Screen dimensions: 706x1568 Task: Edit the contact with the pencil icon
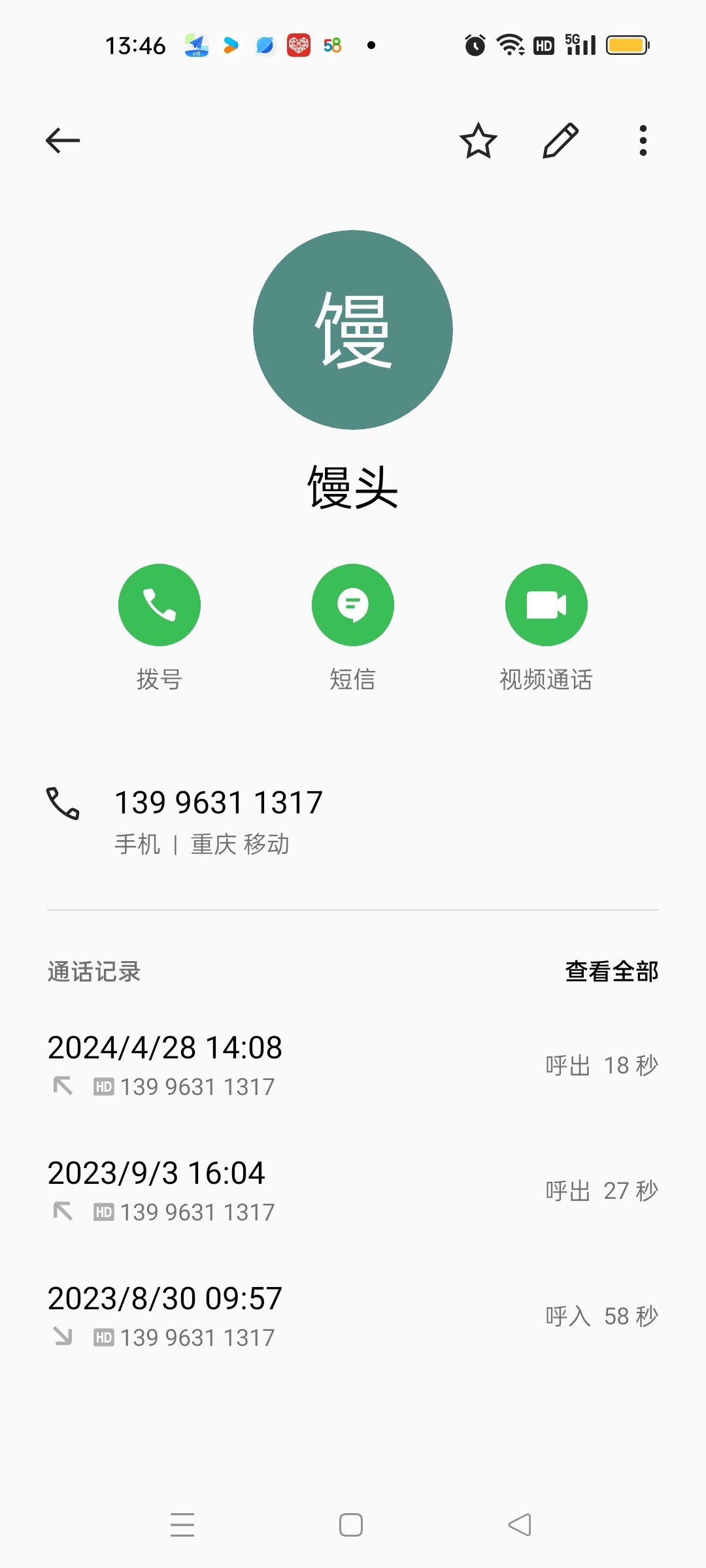(x=561, y=140)
